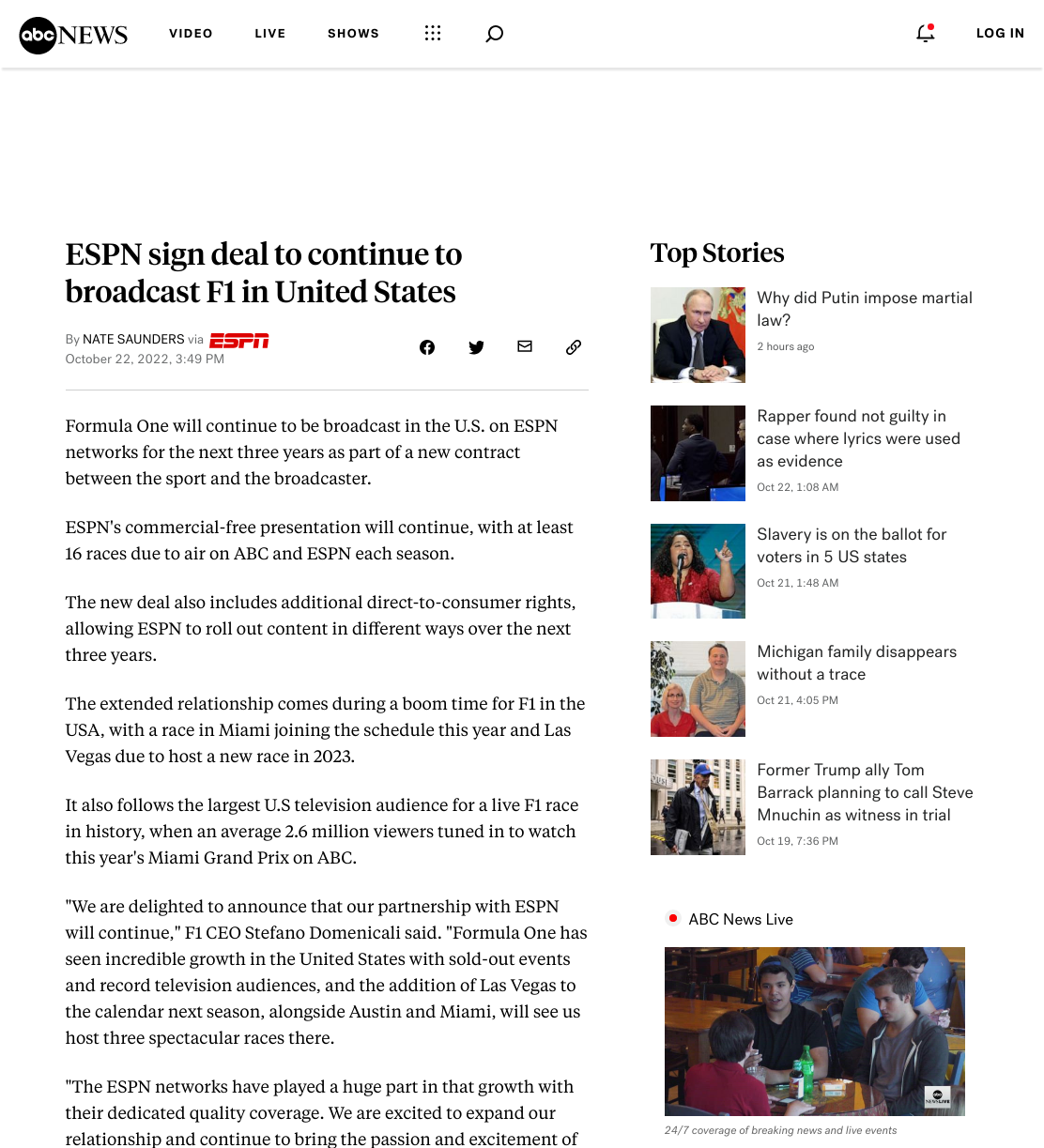1044x1148 pixels.
Task: Read the story about Putin imposing martial law
Action: click(x=865, y=309)
